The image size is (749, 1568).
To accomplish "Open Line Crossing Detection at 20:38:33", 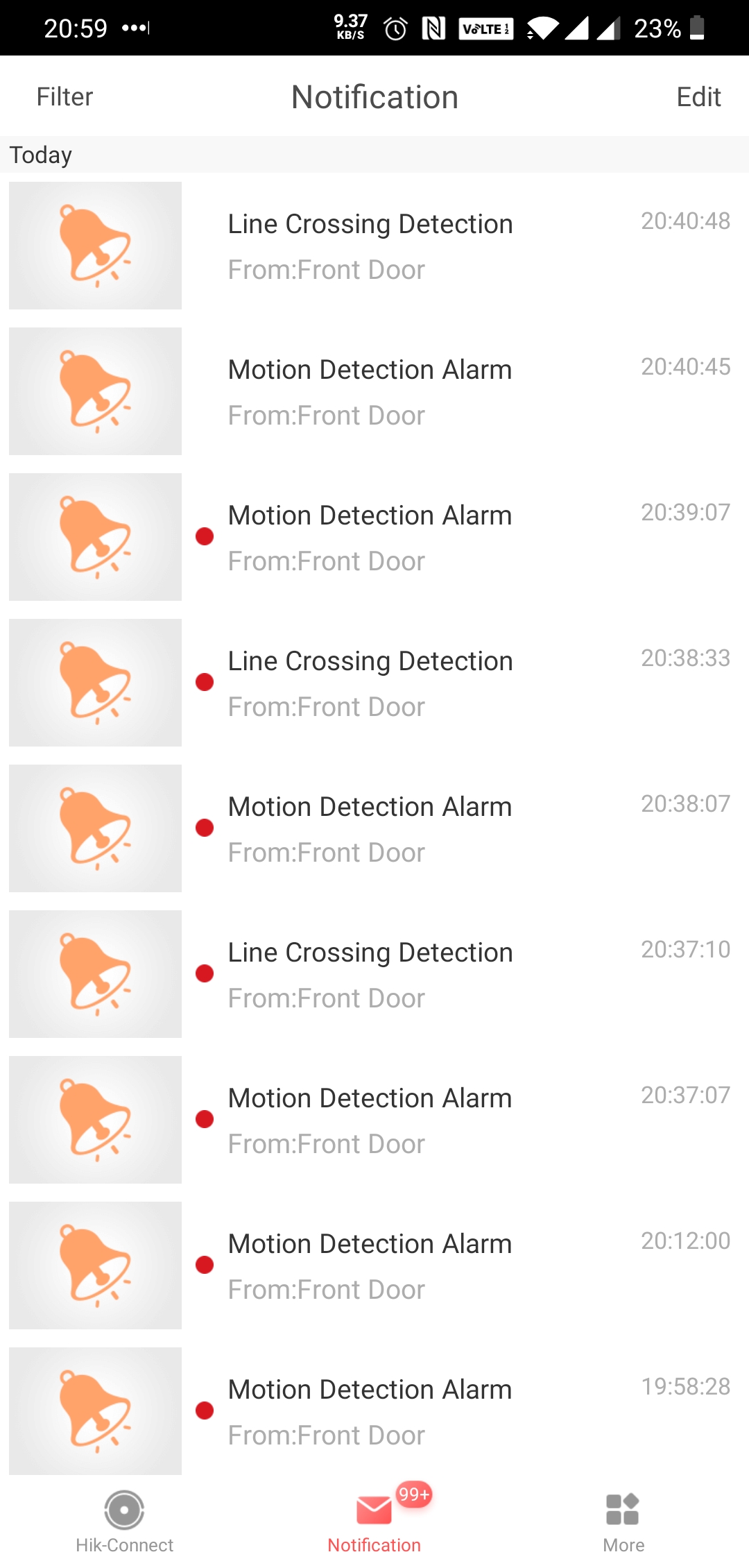I will [374, 683].
